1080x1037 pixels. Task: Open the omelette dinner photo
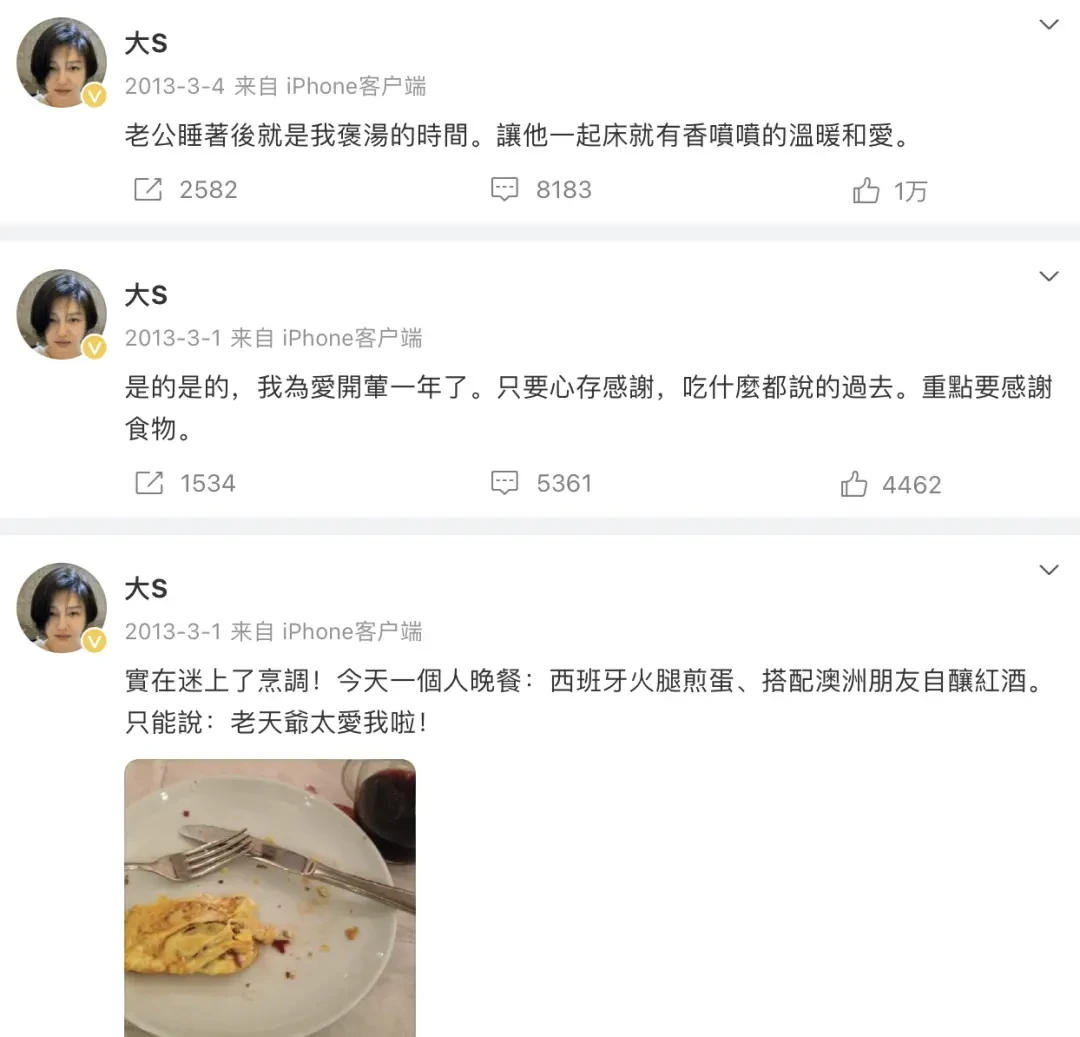point(269,897)
